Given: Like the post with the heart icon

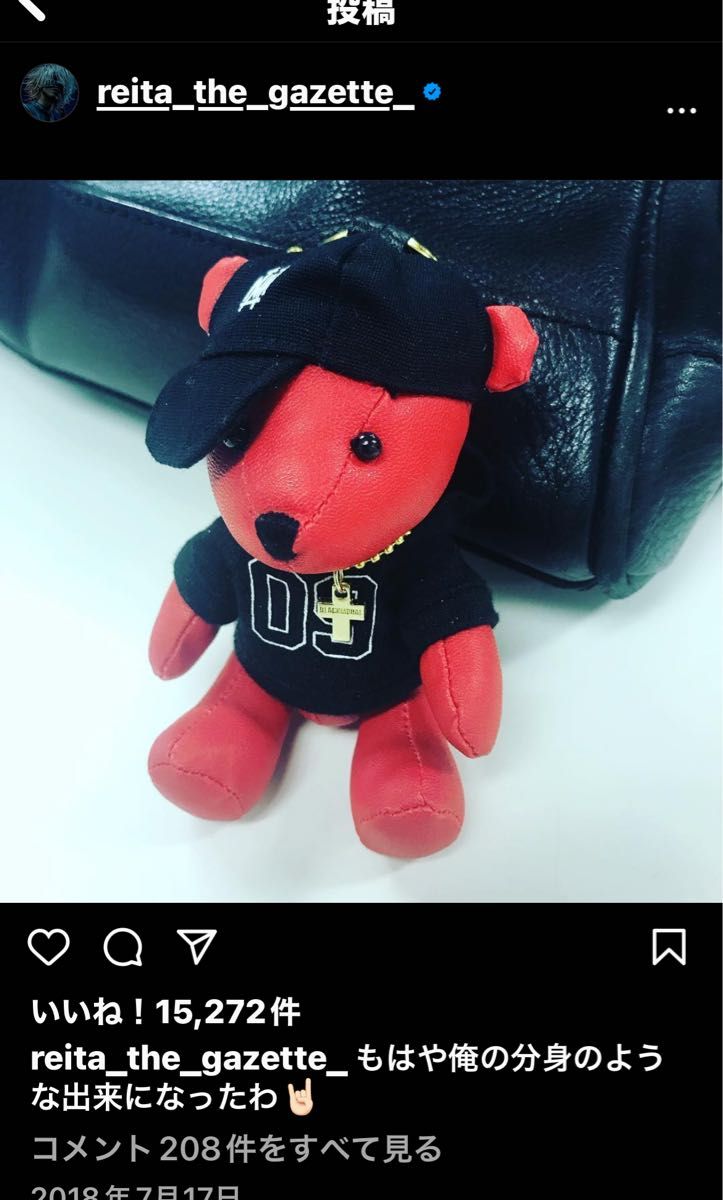Looking at the screenshot, I should (x=48, y=946).
